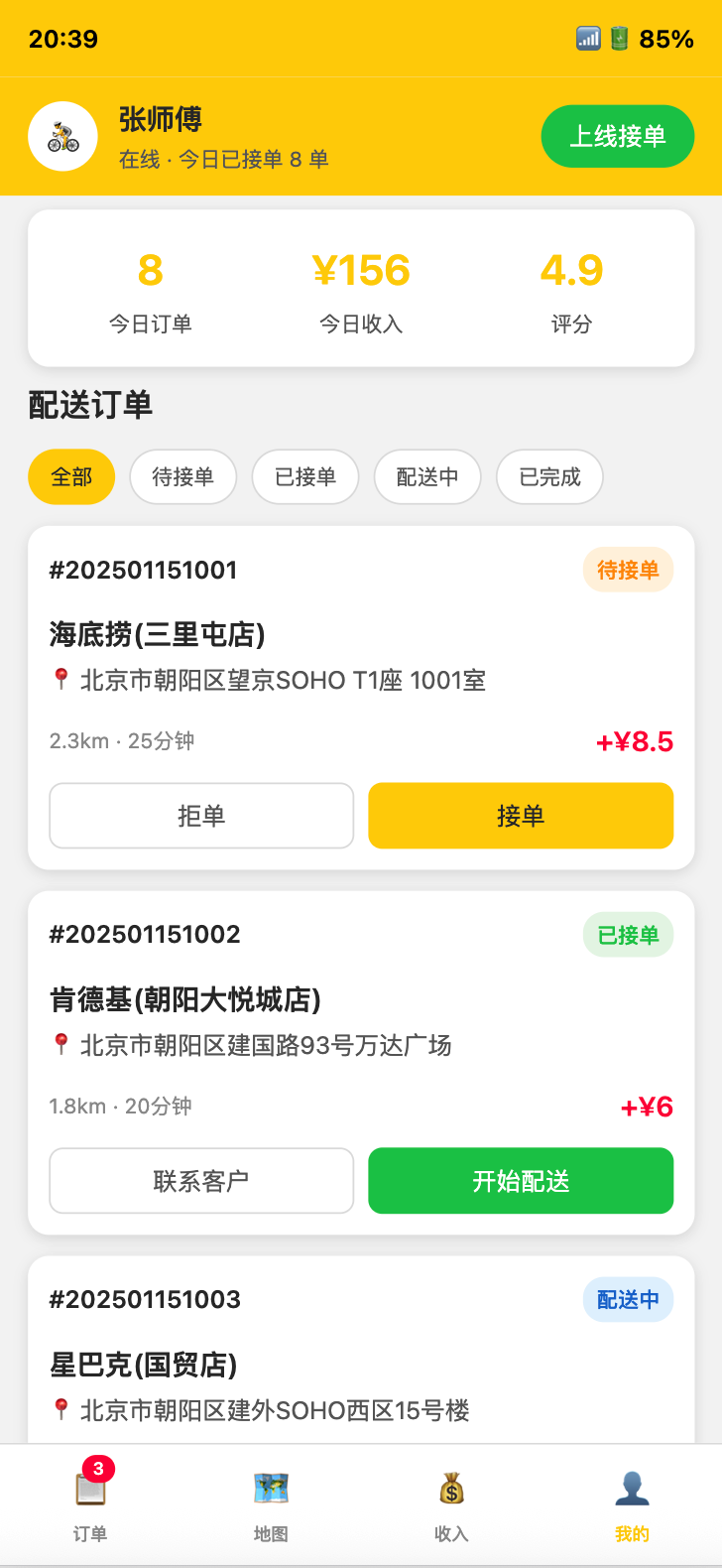Open the 我的 profile tab
This screenshot has width=722, height=1568.
(632, 1505)
